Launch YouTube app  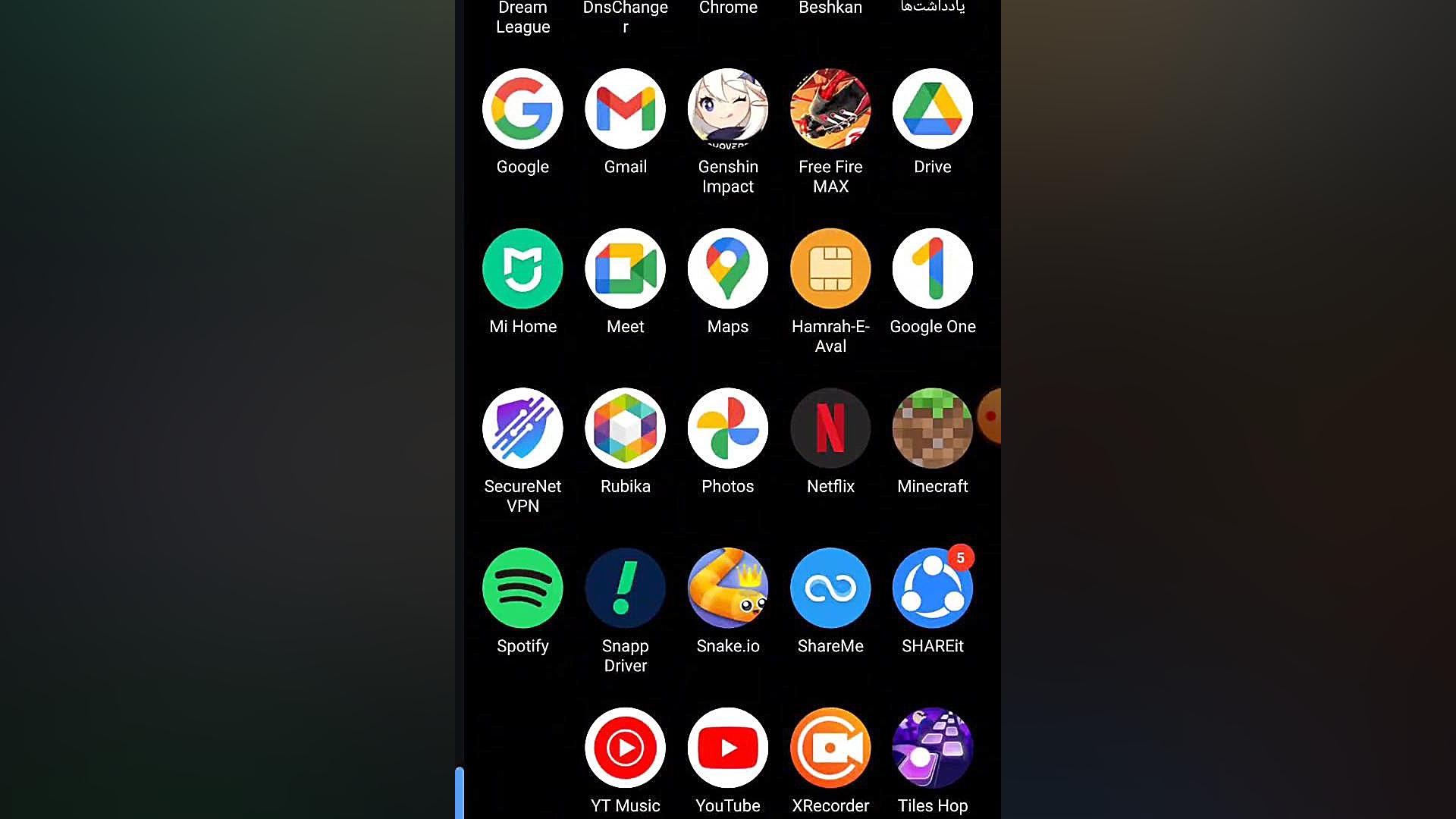[x=727, y=748]
